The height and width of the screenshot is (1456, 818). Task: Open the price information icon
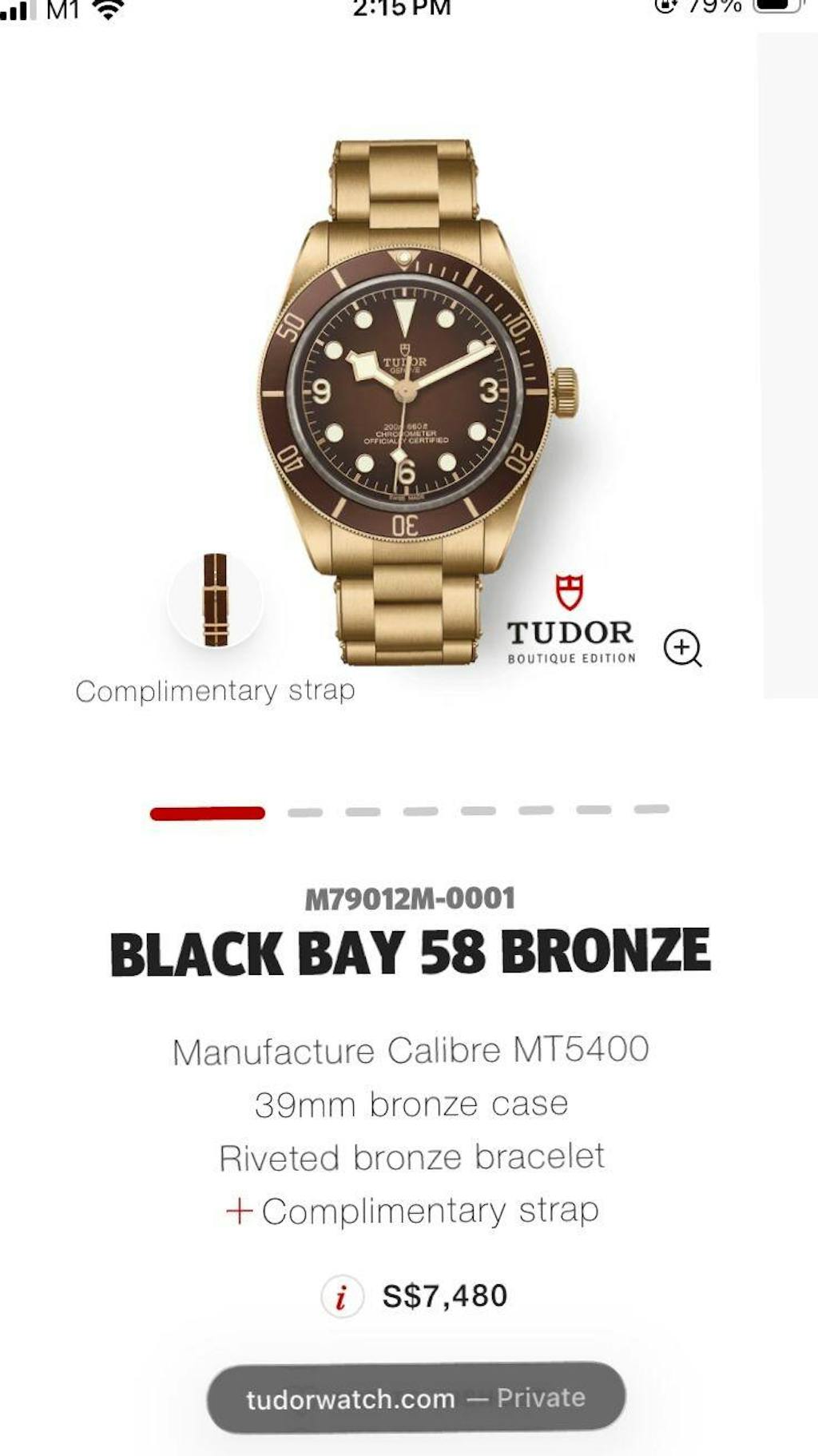coord(342,1296)
